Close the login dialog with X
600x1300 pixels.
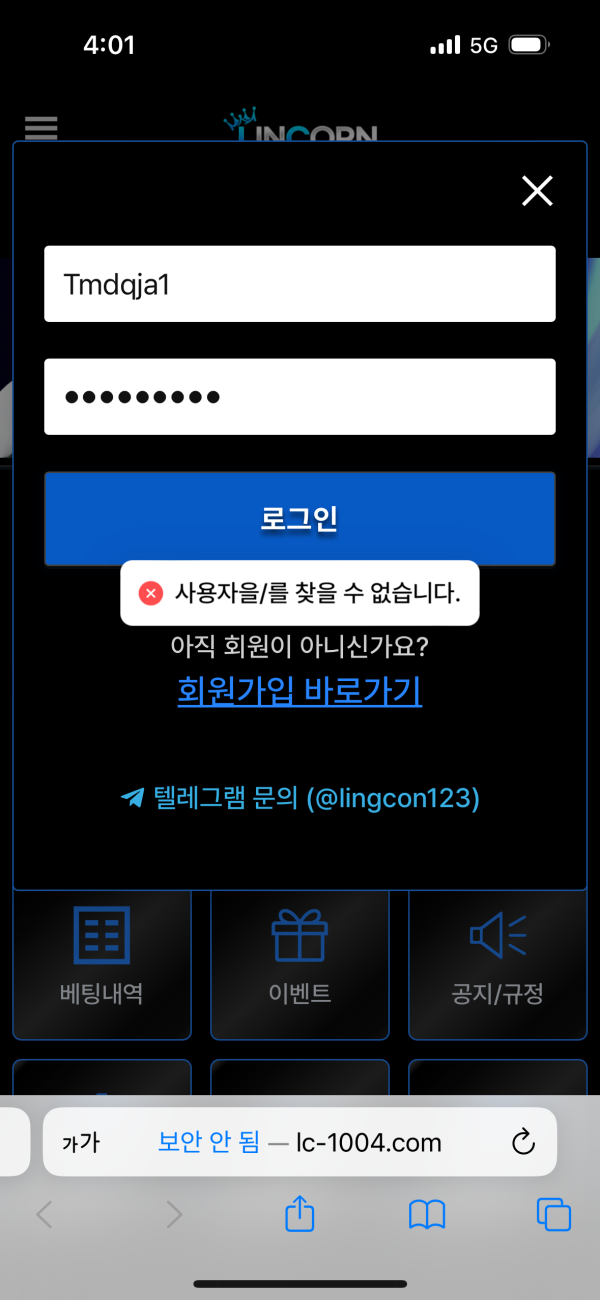point(537,190)
